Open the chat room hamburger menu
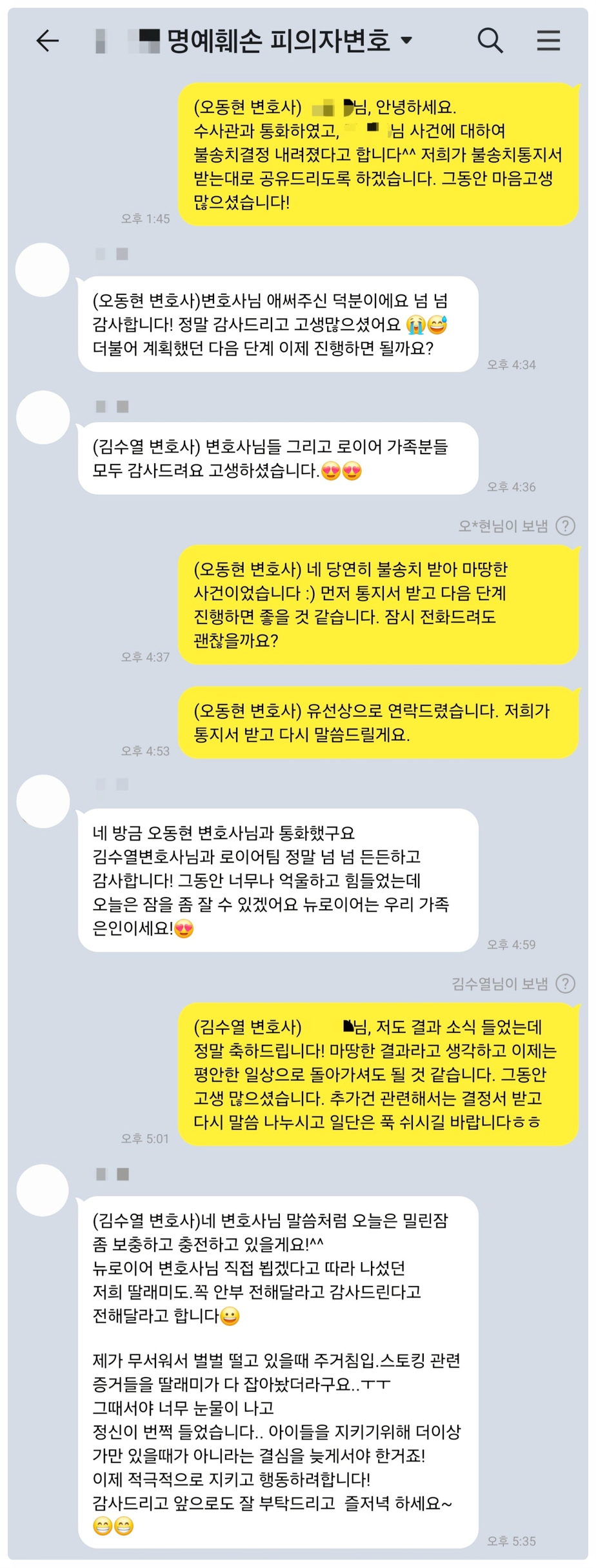 [548, 41]
